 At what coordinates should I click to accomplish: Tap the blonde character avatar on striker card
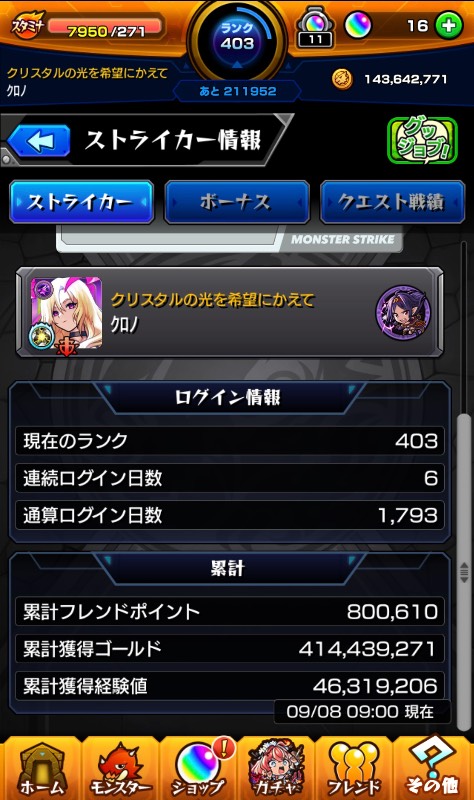pos(66,313)
